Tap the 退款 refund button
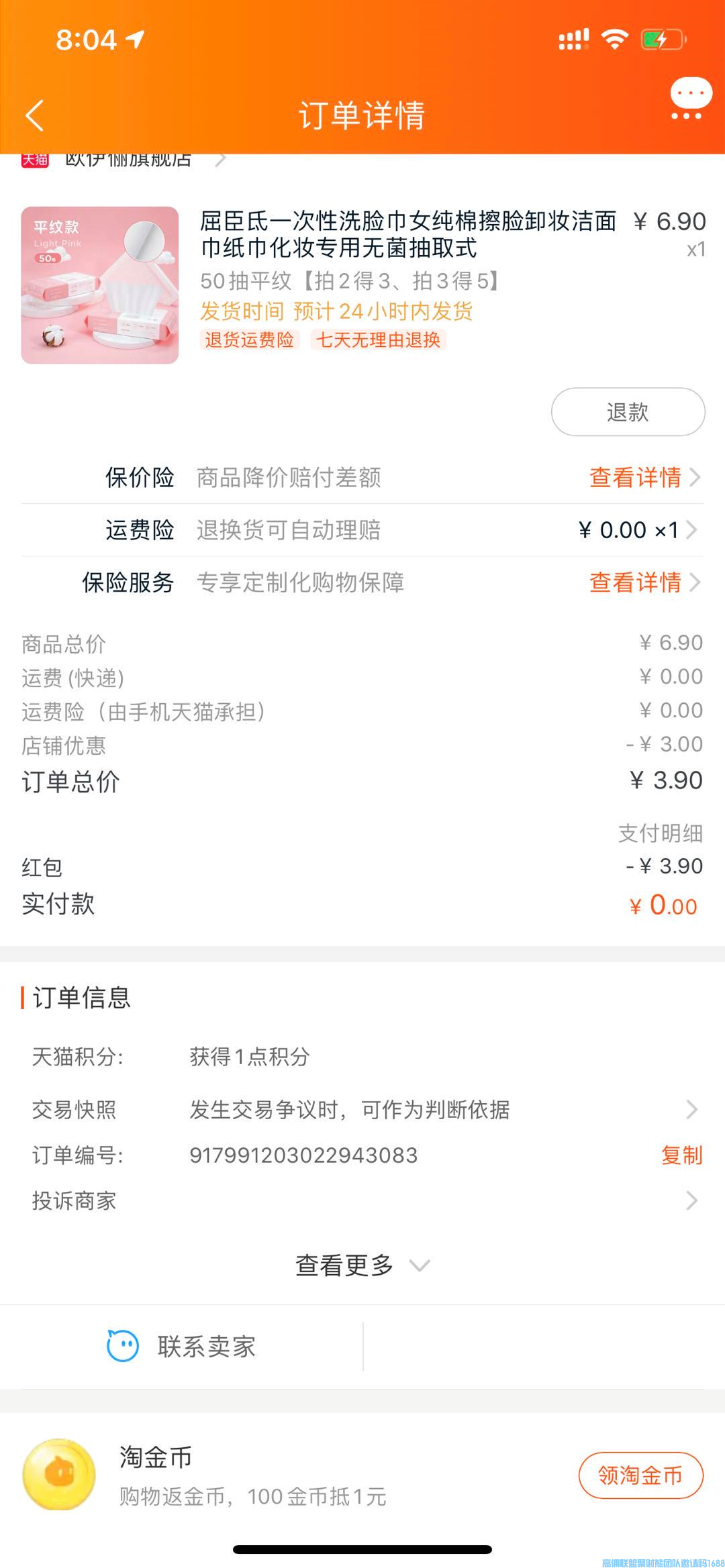This screenshot has width=725, height=1568. point(627,412)
